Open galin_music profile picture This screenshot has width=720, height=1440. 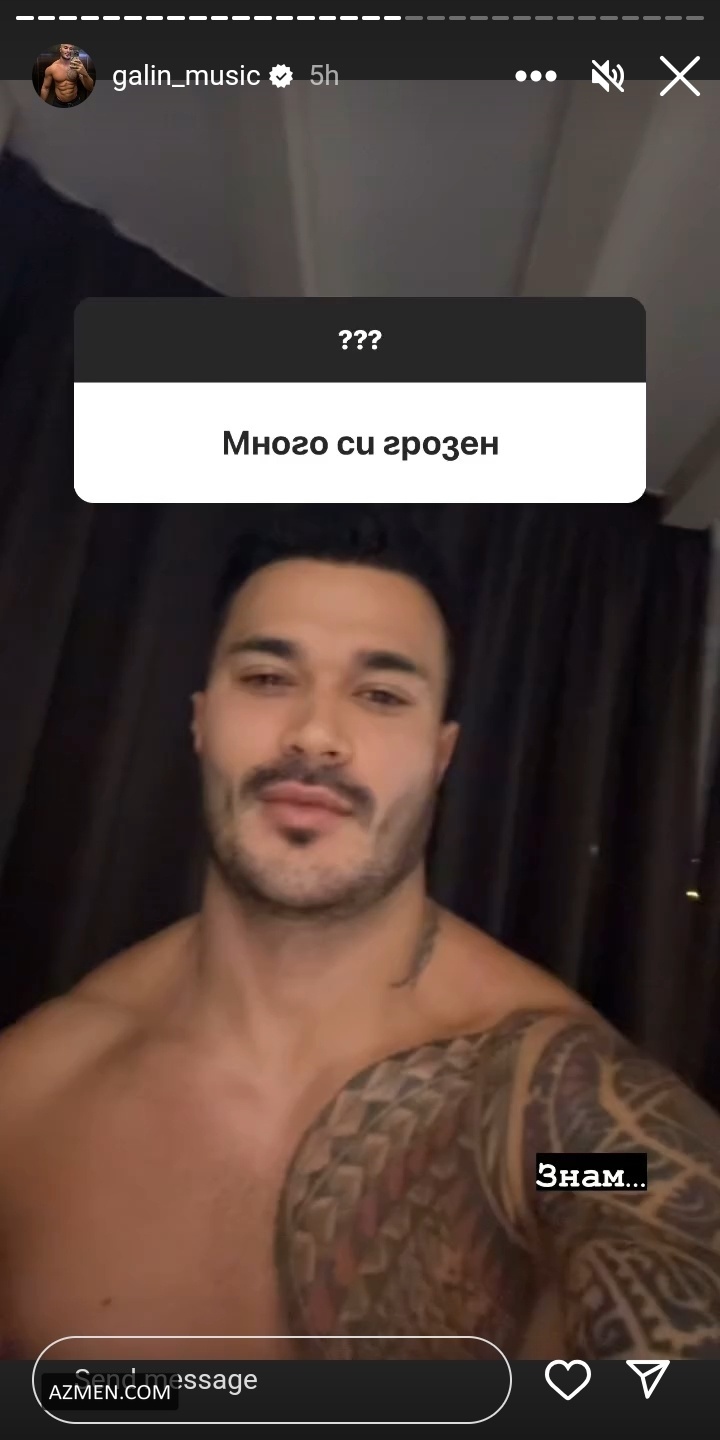click(x=64, y=76)
